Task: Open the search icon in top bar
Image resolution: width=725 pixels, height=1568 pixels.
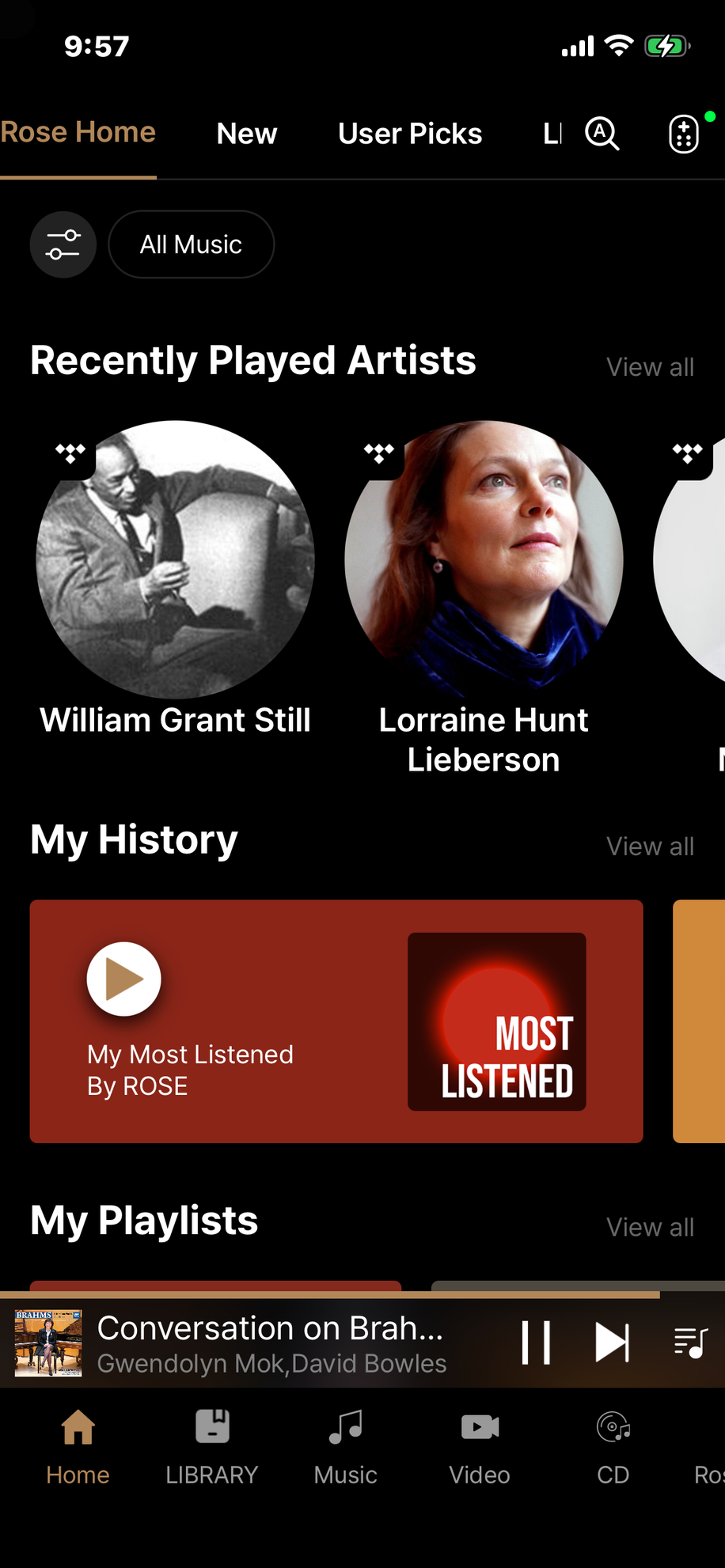Action: tap(602, 134)
